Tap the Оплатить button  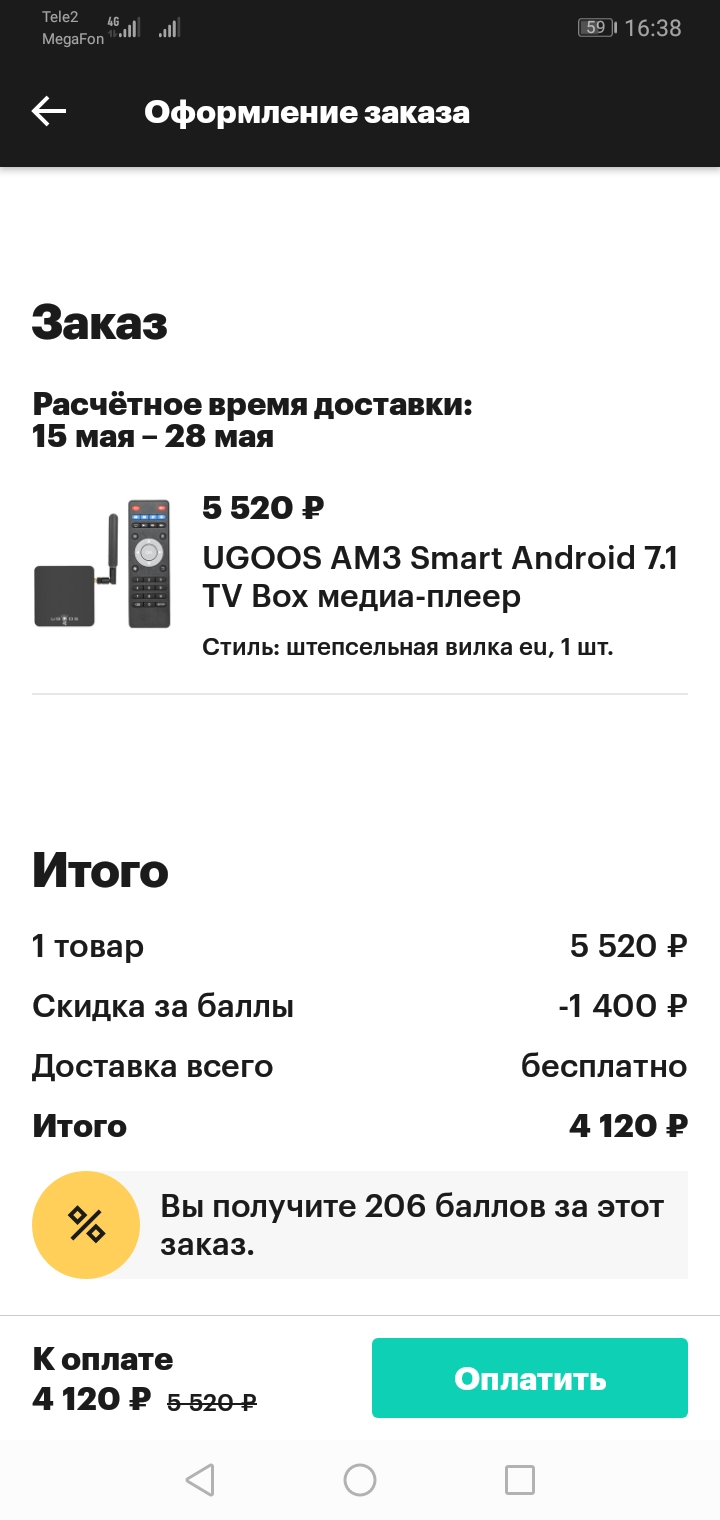(530, 1378)
